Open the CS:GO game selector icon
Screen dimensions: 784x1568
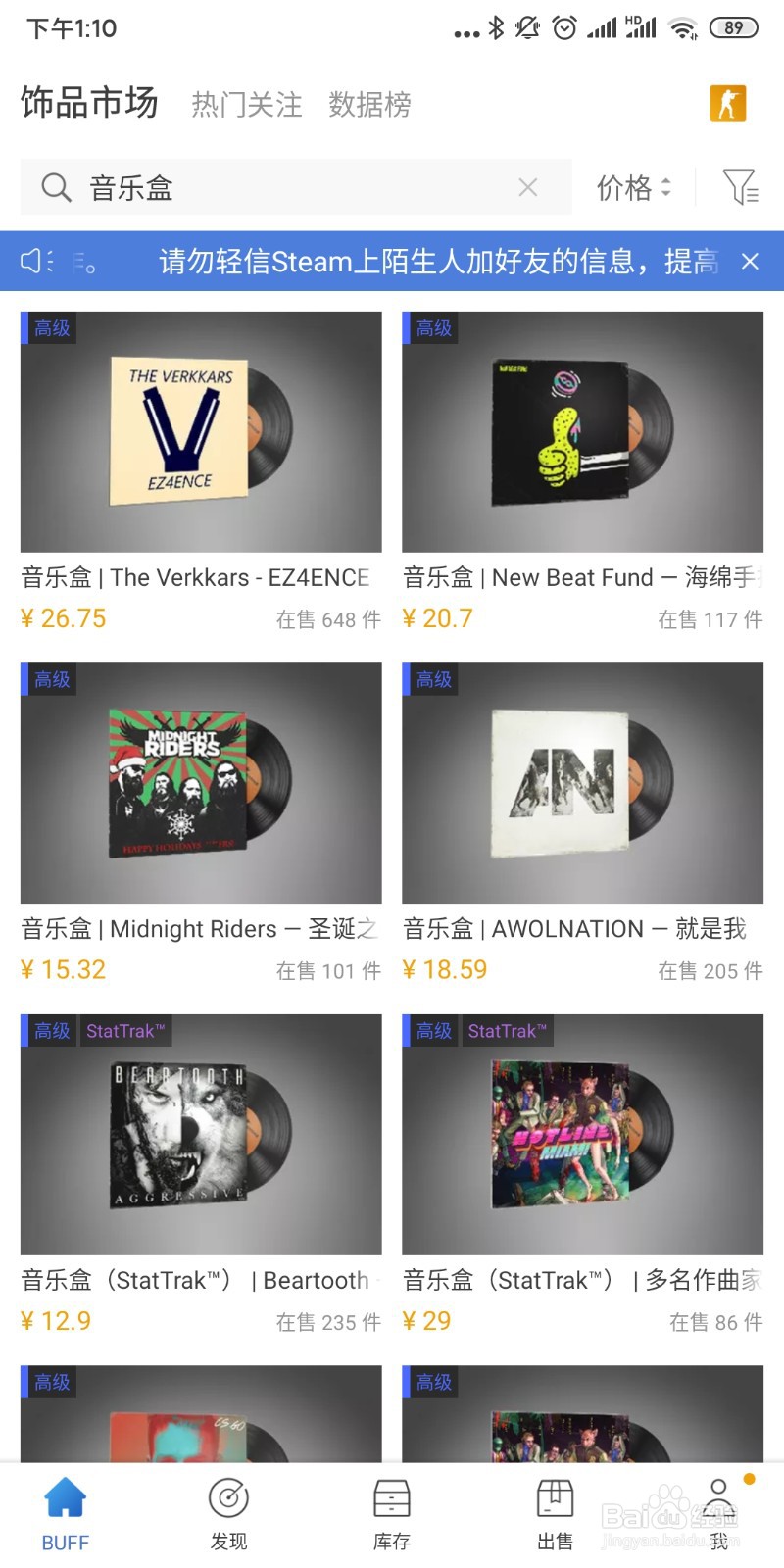727,103
